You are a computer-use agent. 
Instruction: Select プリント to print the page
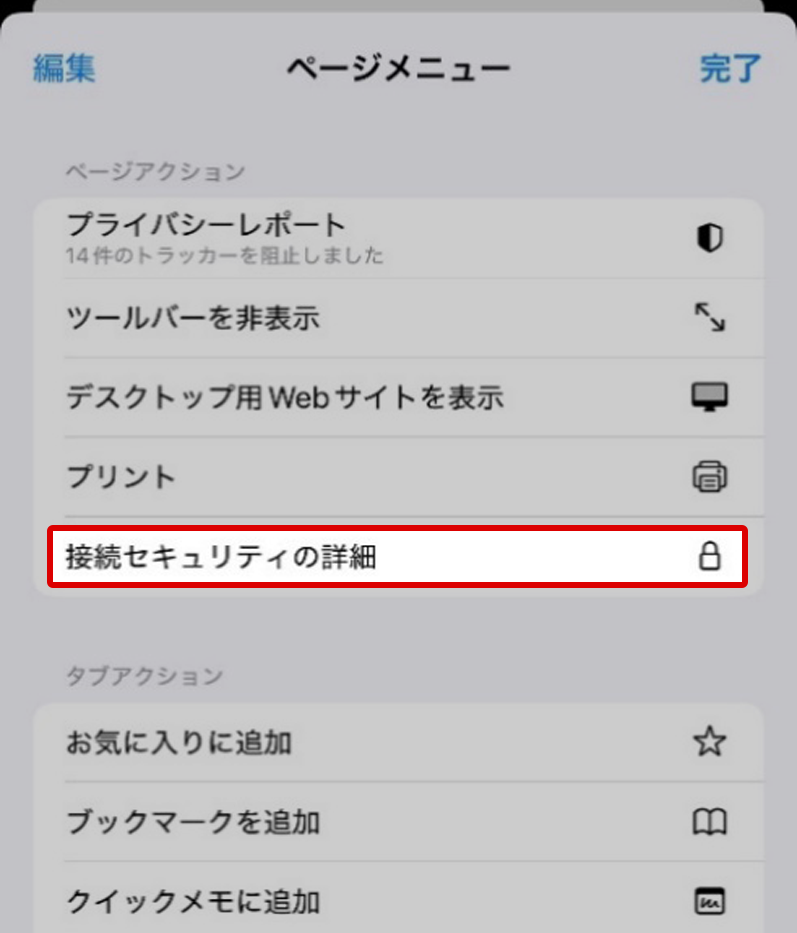398,477
